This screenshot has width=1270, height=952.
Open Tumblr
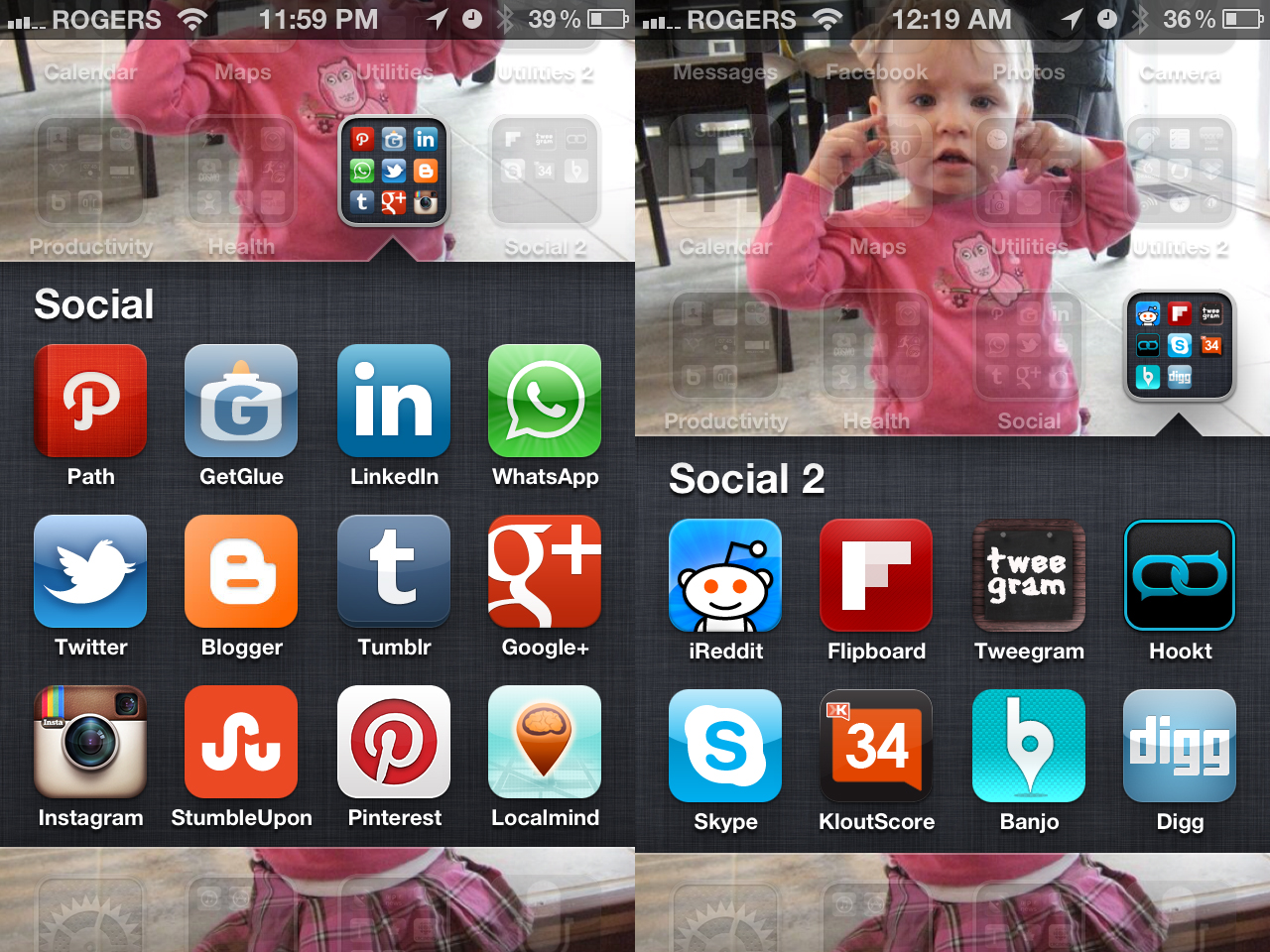tap(394, 571)
